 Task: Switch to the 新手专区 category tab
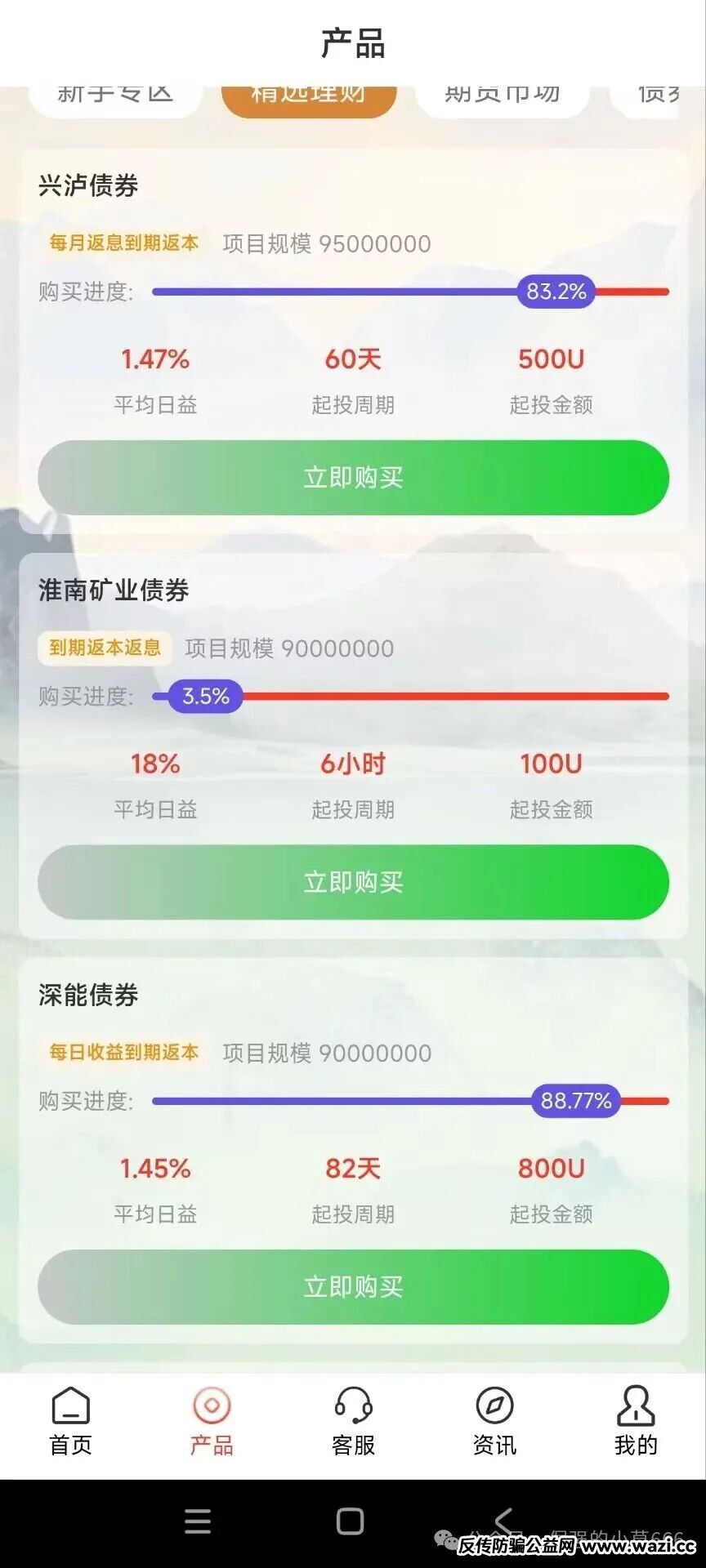115,98
